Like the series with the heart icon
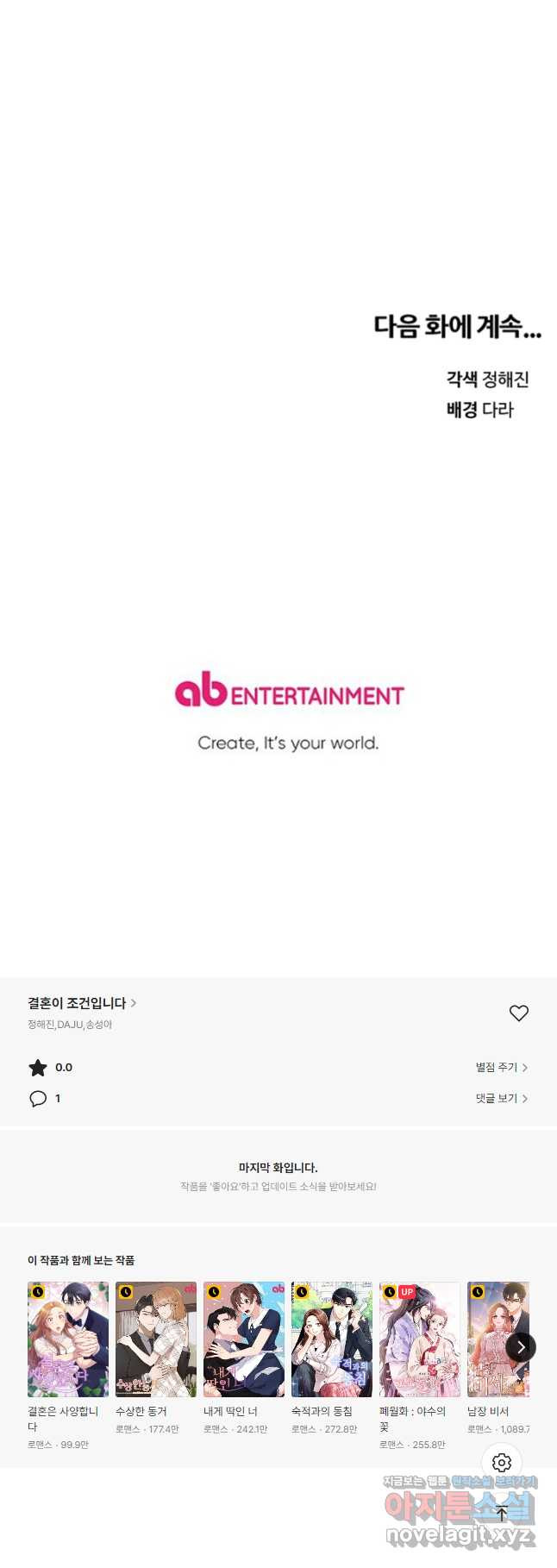Image resolution: width=557 pixels, height=1568 pixels. [518, 1013]
